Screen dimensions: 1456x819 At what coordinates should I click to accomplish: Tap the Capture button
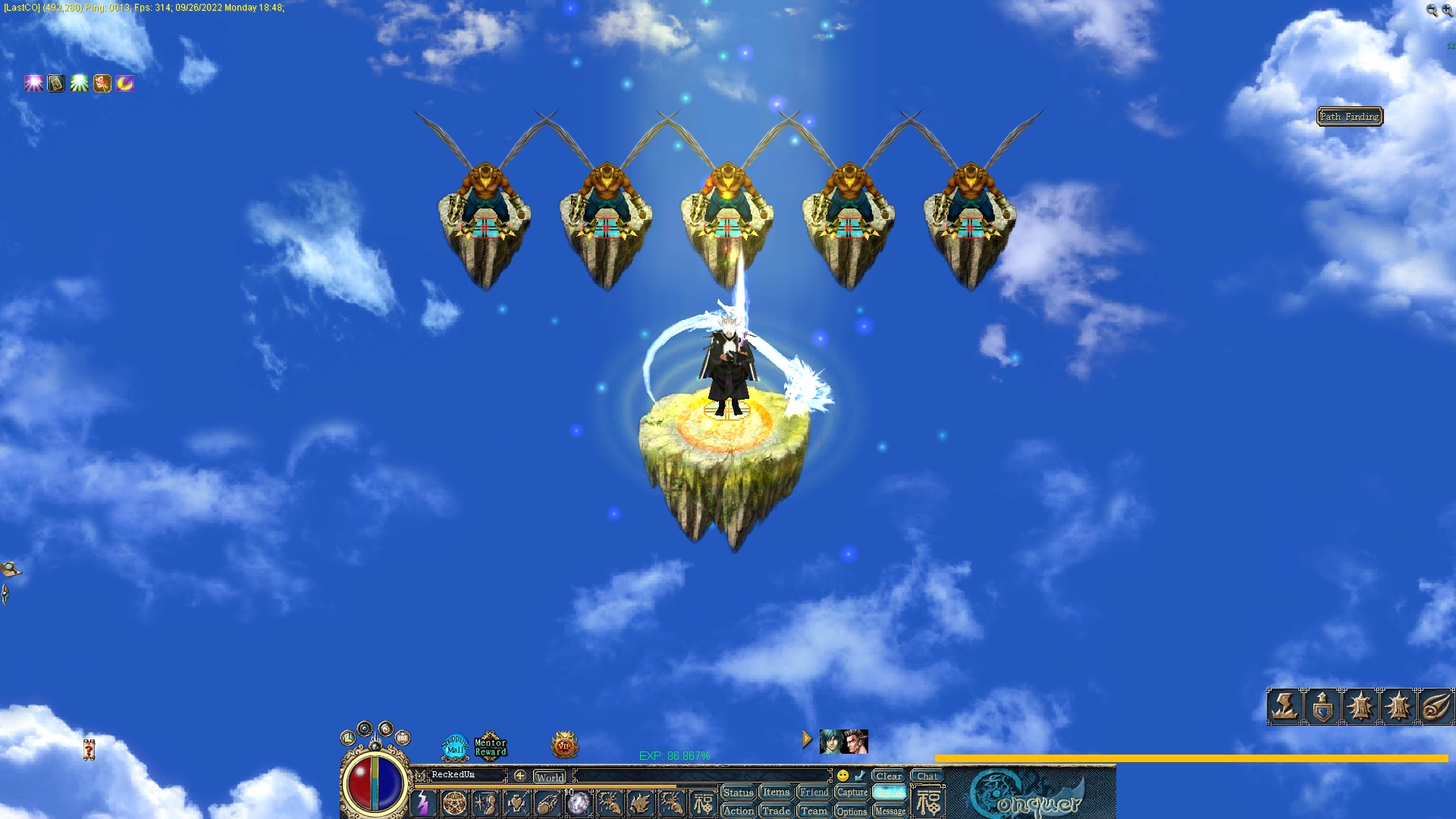click(852, 792)
